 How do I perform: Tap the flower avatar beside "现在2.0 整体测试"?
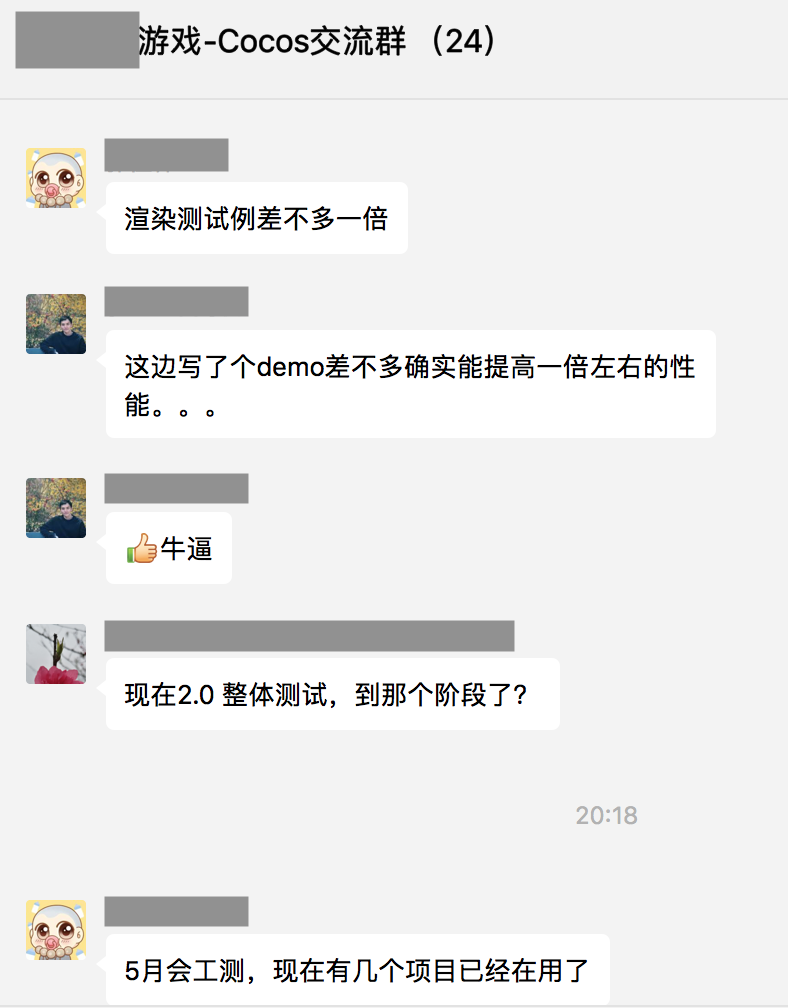click(56, 654)
